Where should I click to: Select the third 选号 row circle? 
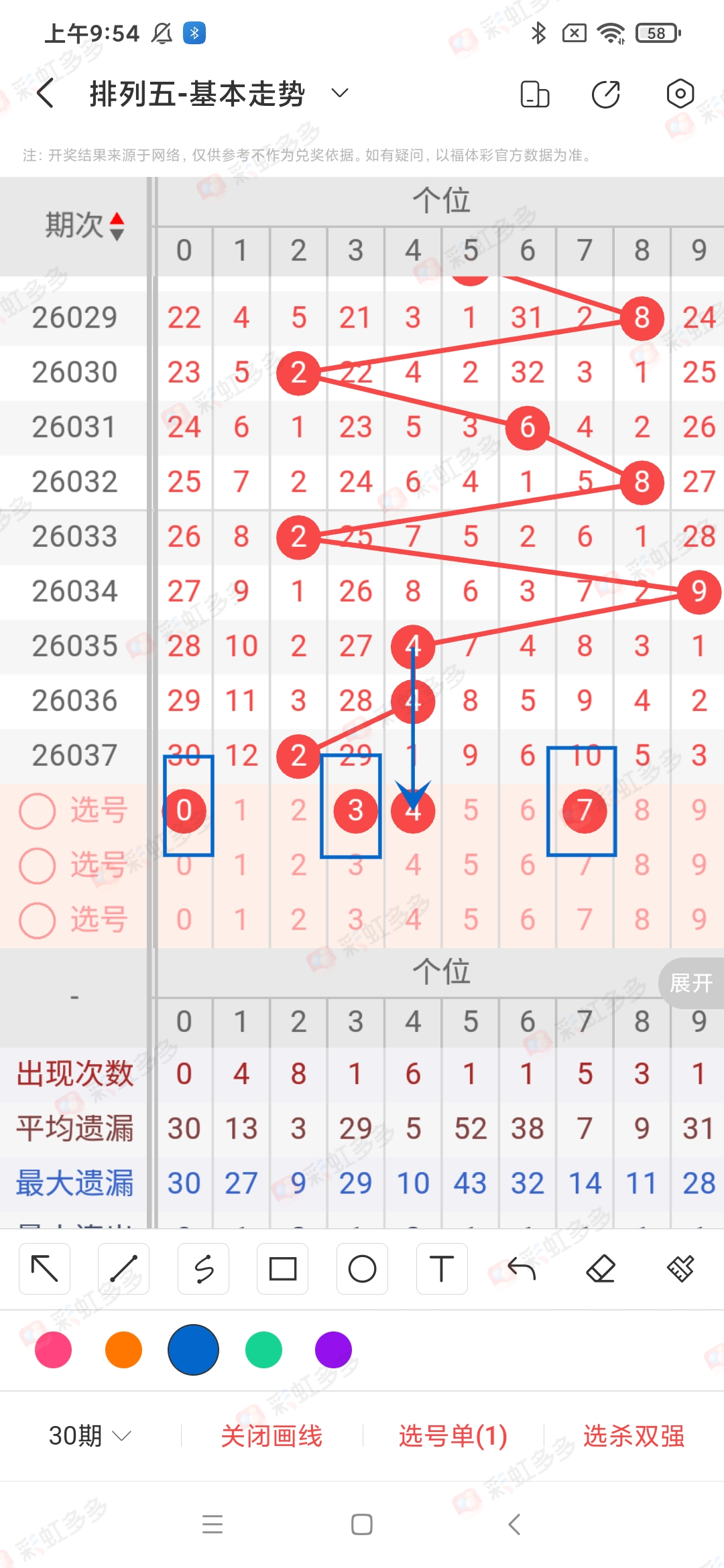point(38,920)
